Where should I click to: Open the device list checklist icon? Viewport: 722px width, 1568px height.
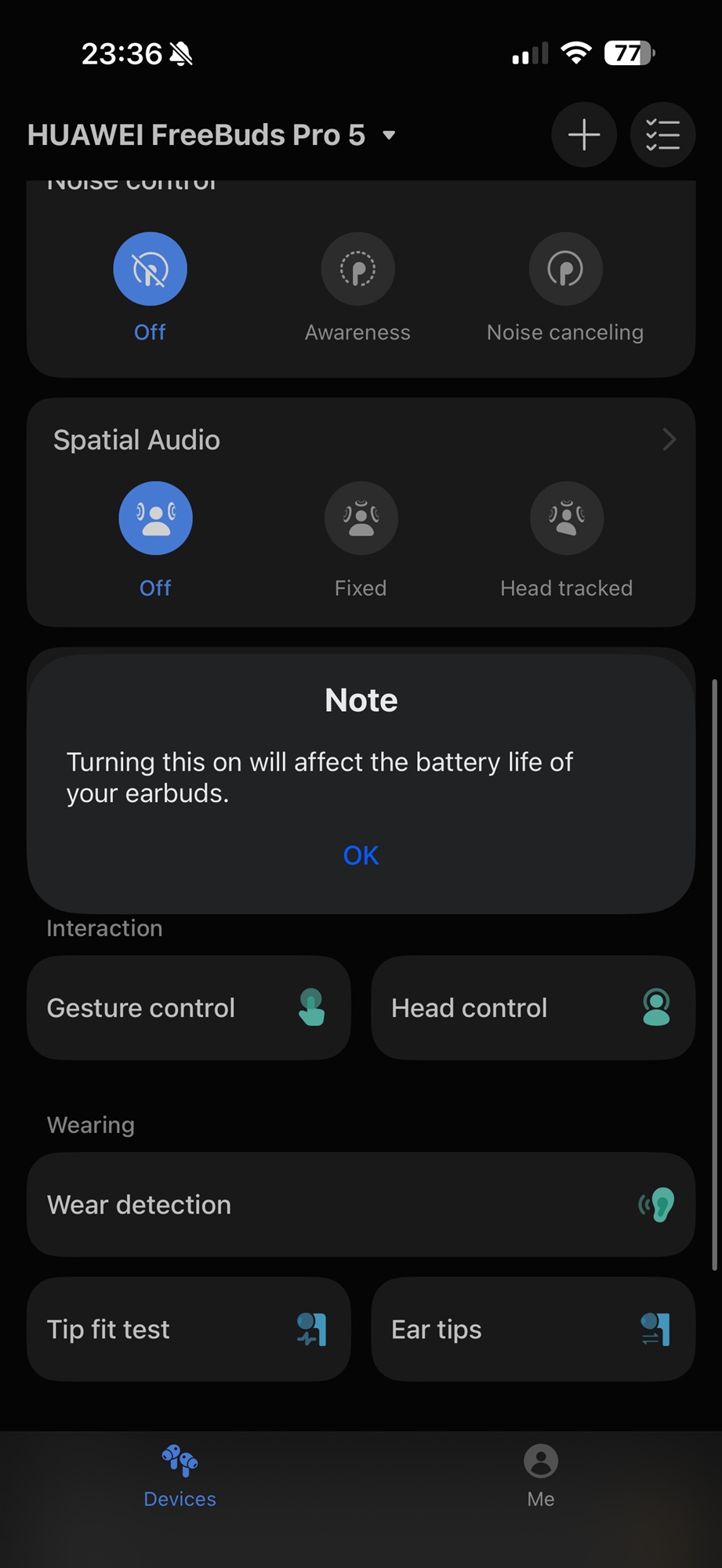click(662, 135)
